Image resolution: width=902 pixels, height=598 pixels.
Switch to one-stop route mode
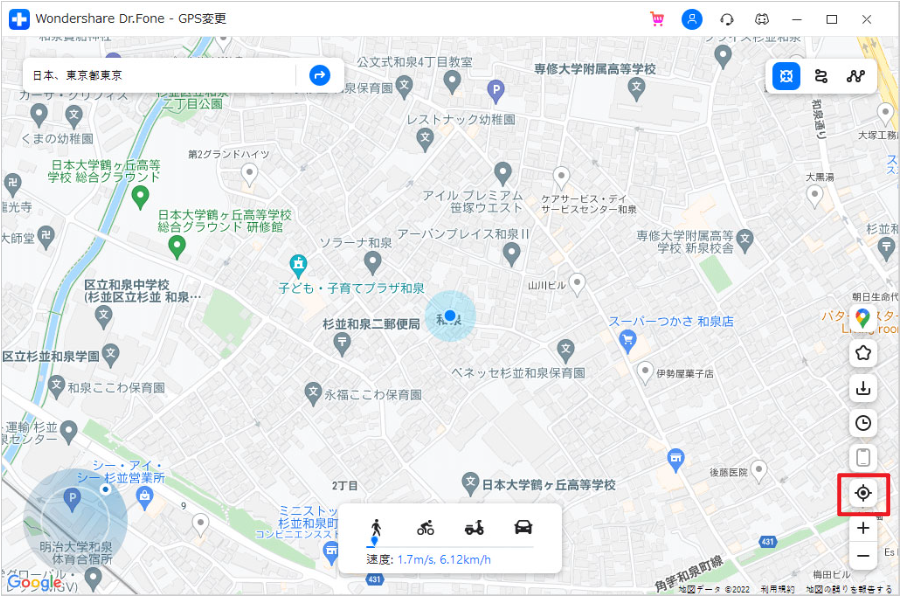click(x=821, y=76)
